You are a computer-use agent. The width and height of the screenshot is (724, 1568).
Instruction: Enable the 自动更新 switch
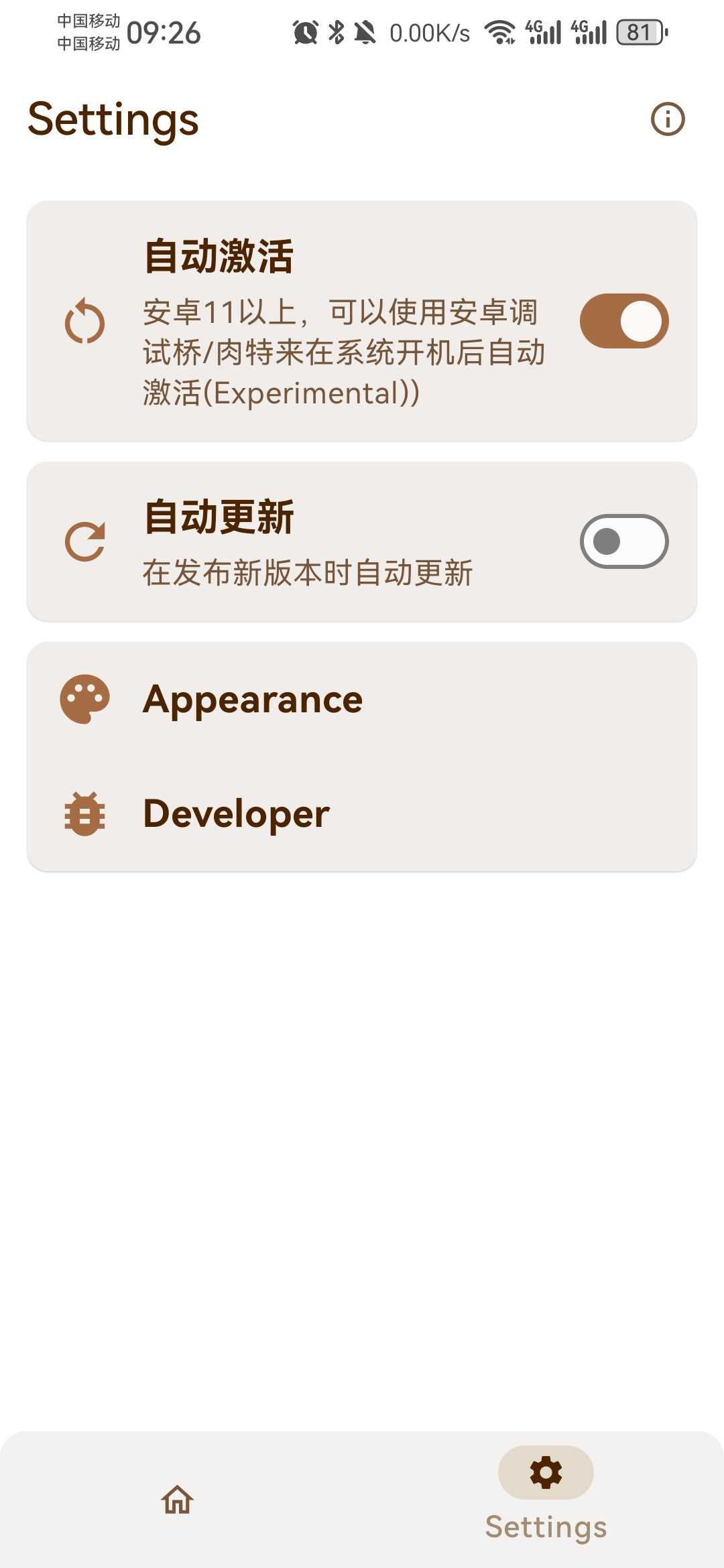pos(623,541)
